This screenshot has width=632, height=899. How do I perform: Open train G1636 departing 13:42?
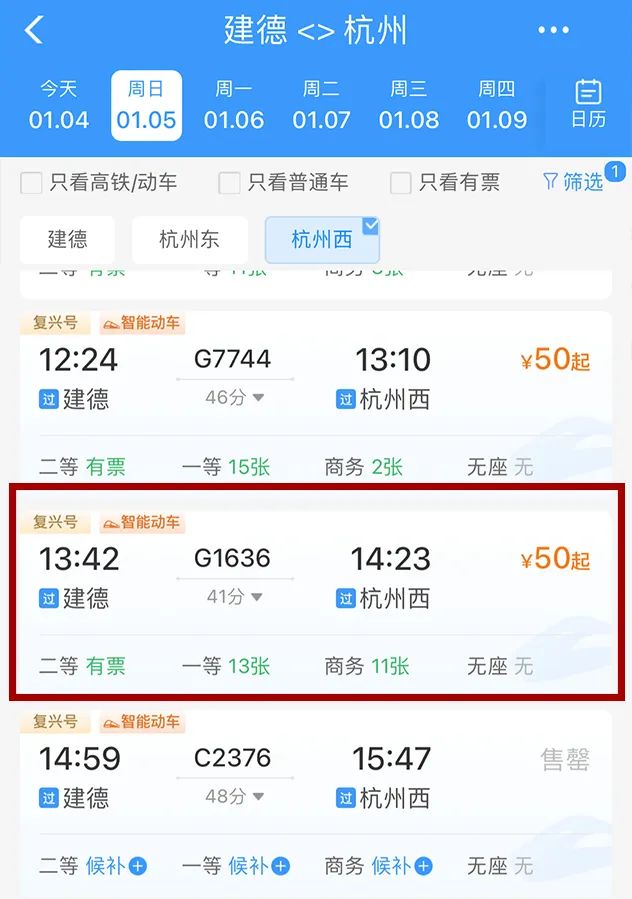[x=315, y=580]
